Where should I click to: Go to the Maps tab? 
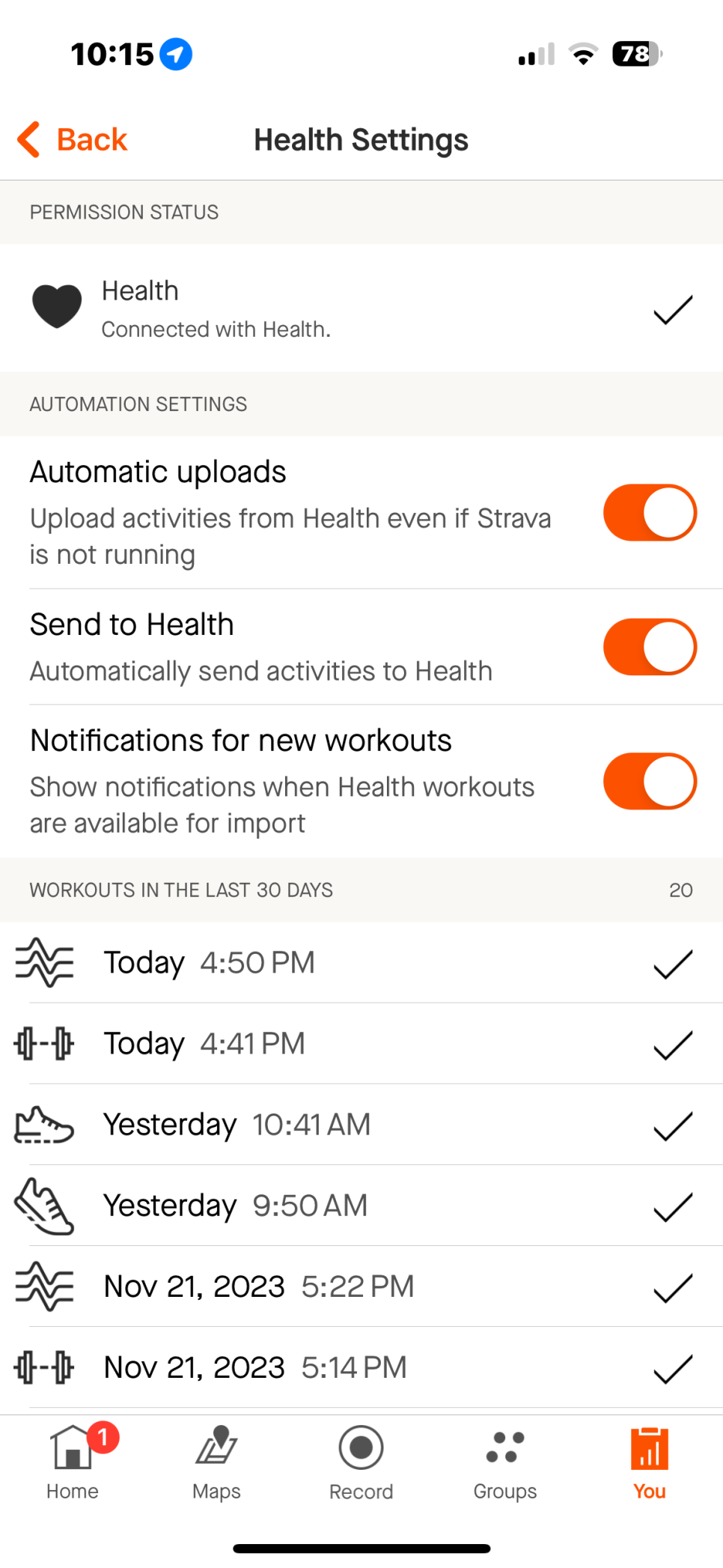[x=216, y=1462]
